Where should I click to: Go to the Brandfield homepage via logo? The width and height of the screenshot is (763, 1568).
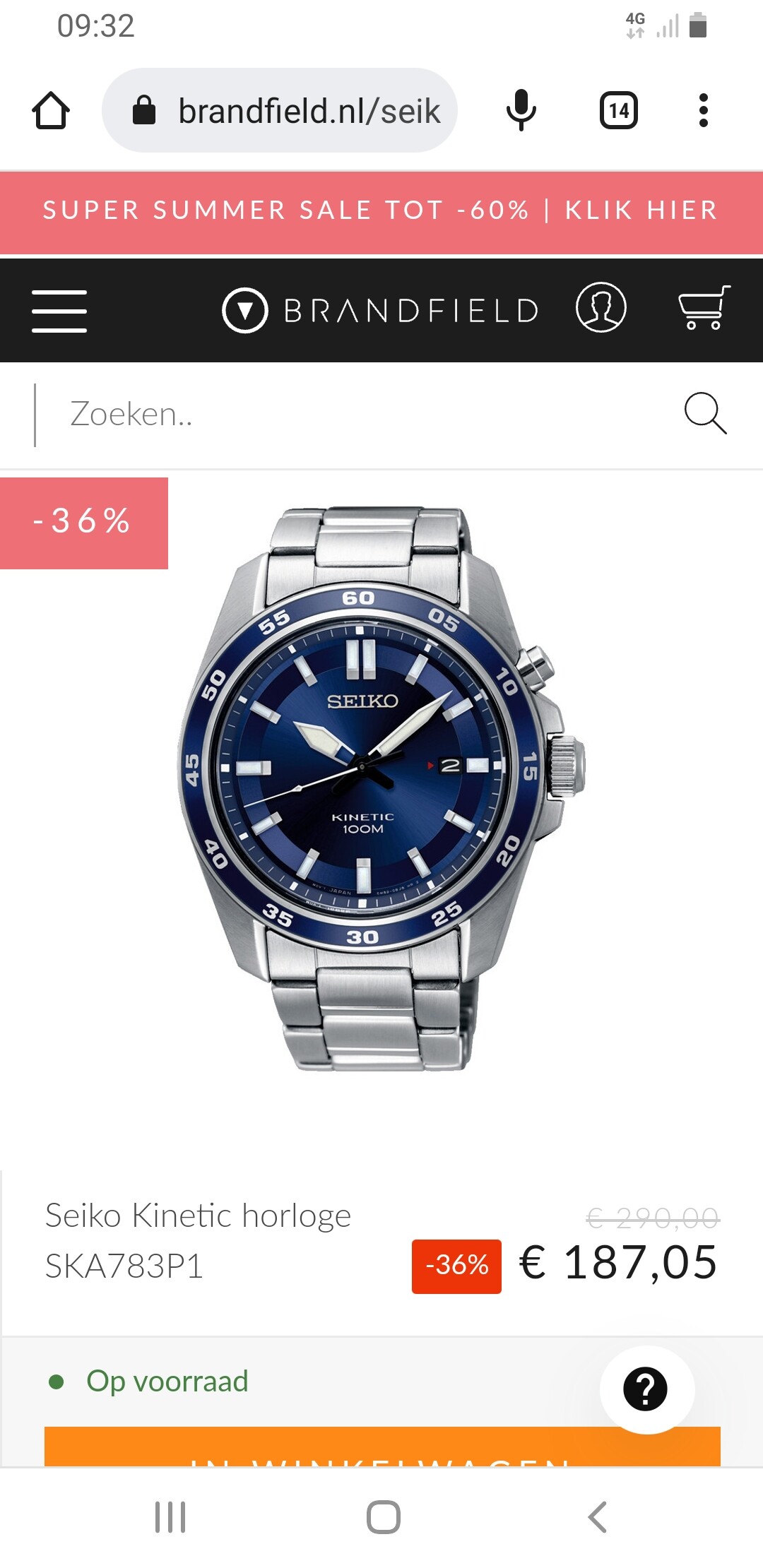point(381,311)
